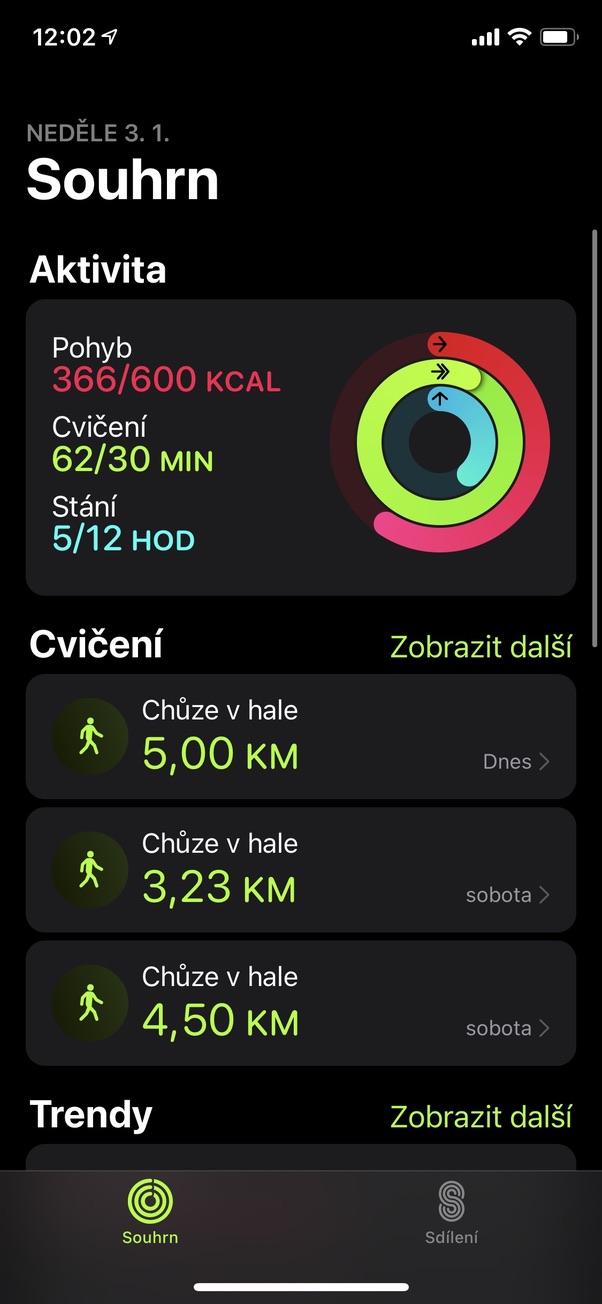Tap Zobrazit další next to Trendy
602x1304 pixels.
480,1116
